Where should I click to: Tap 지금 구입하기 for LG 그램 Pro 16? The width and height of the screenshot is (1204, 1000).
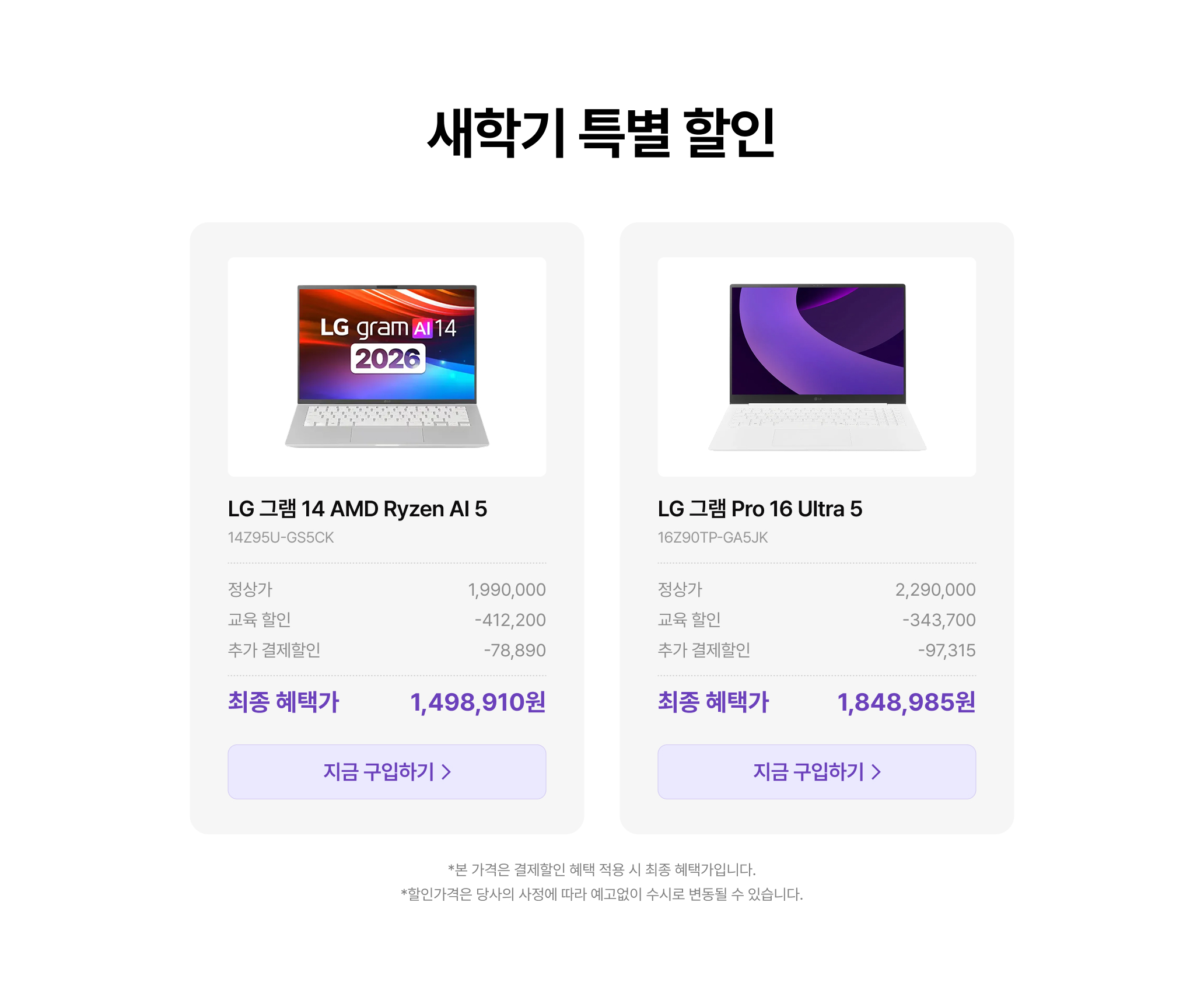[x=816, y=771]
